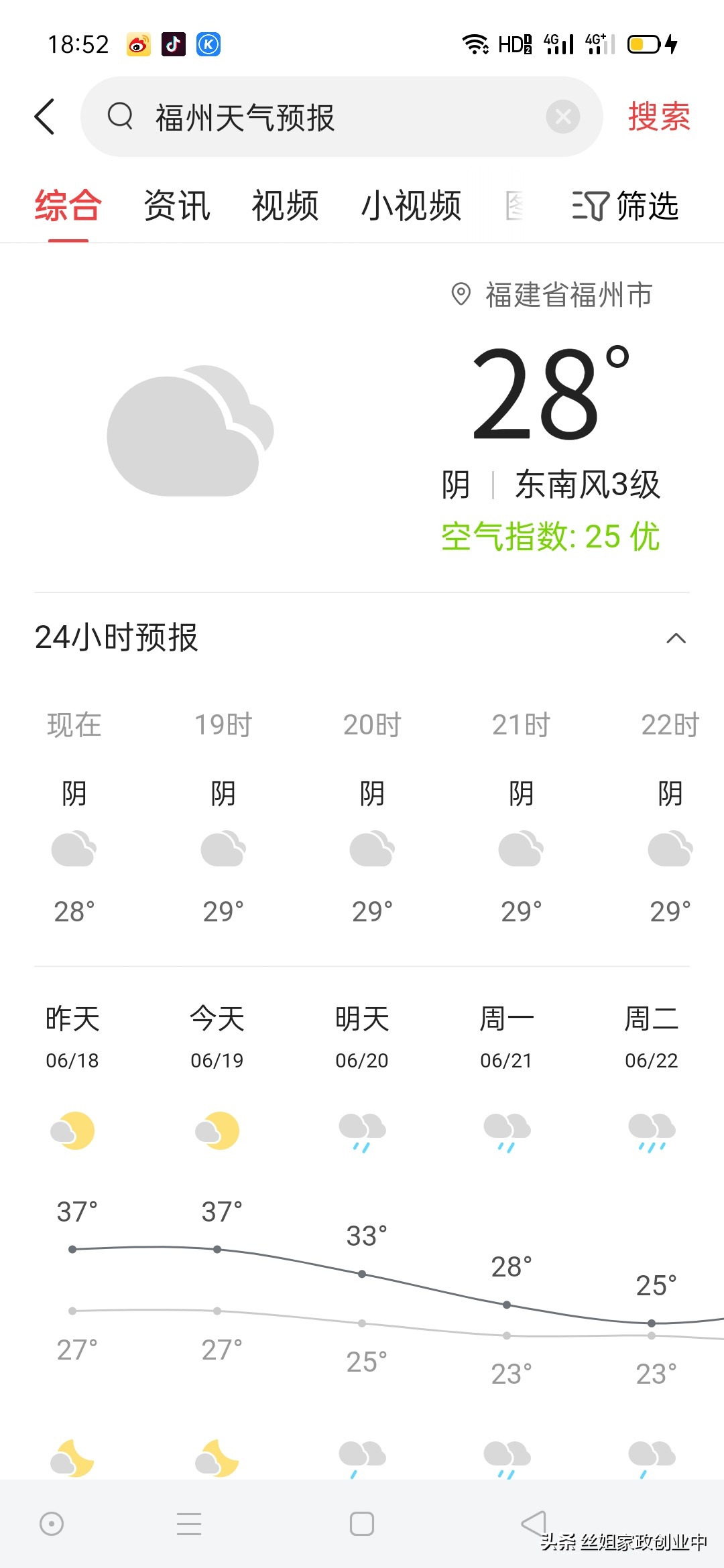The image size is (724, 1568).
Task: Switch to the 视频 tab
Action: click(x=286, y=205)
